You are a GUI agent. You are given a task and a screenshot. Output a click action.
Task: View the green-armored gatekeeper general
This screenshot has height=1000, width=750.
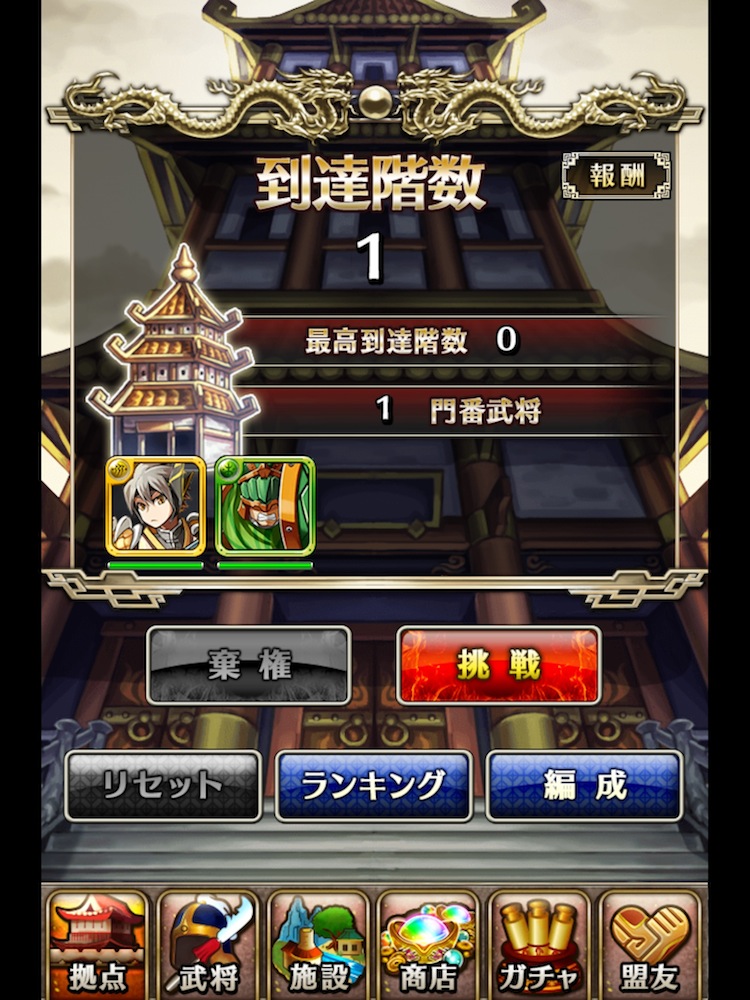tap(265, 506)
